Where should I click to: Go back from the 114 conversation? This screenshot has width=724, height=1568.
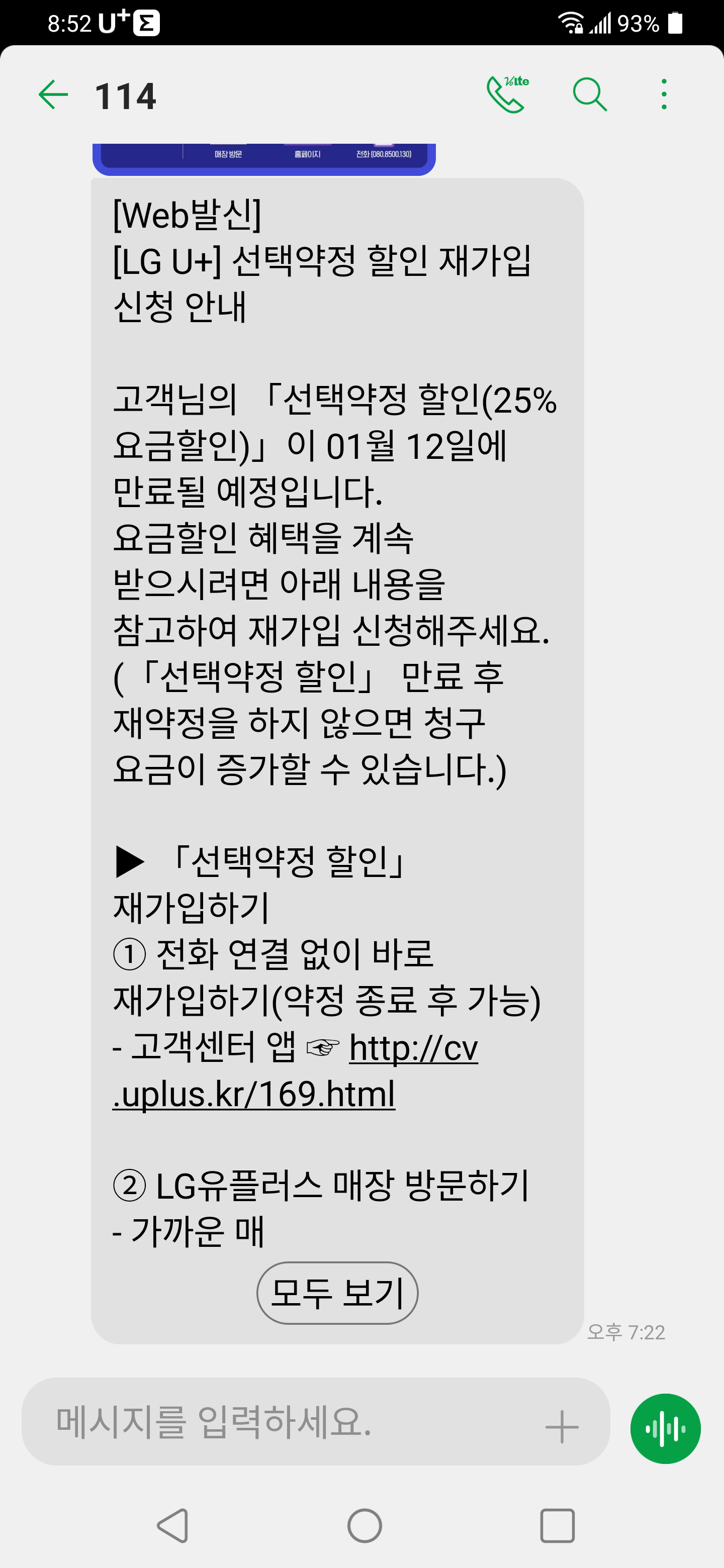coord(53,95)
